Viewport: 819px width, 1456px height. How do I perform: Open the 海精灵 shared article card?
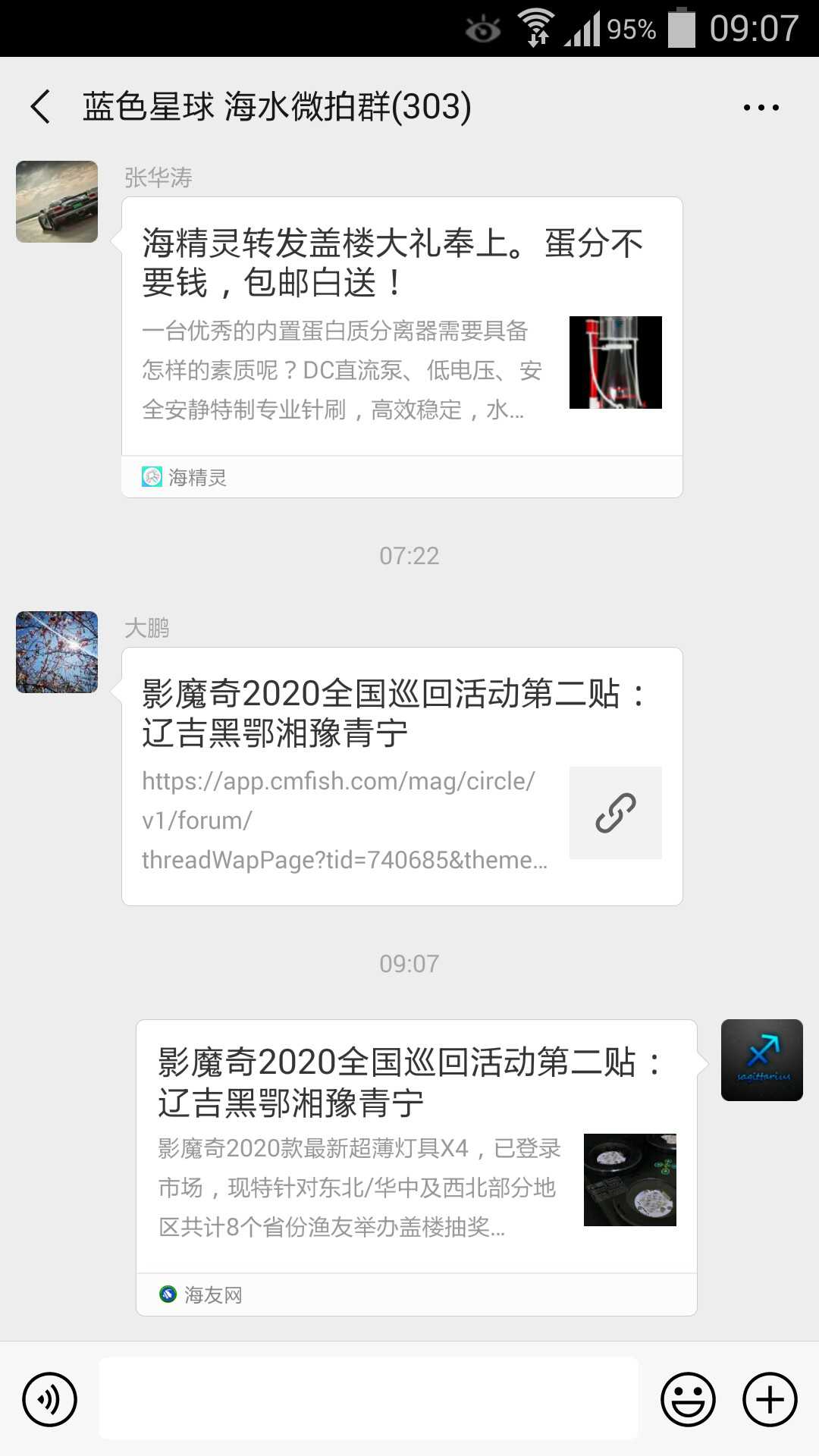pos(402,347)
